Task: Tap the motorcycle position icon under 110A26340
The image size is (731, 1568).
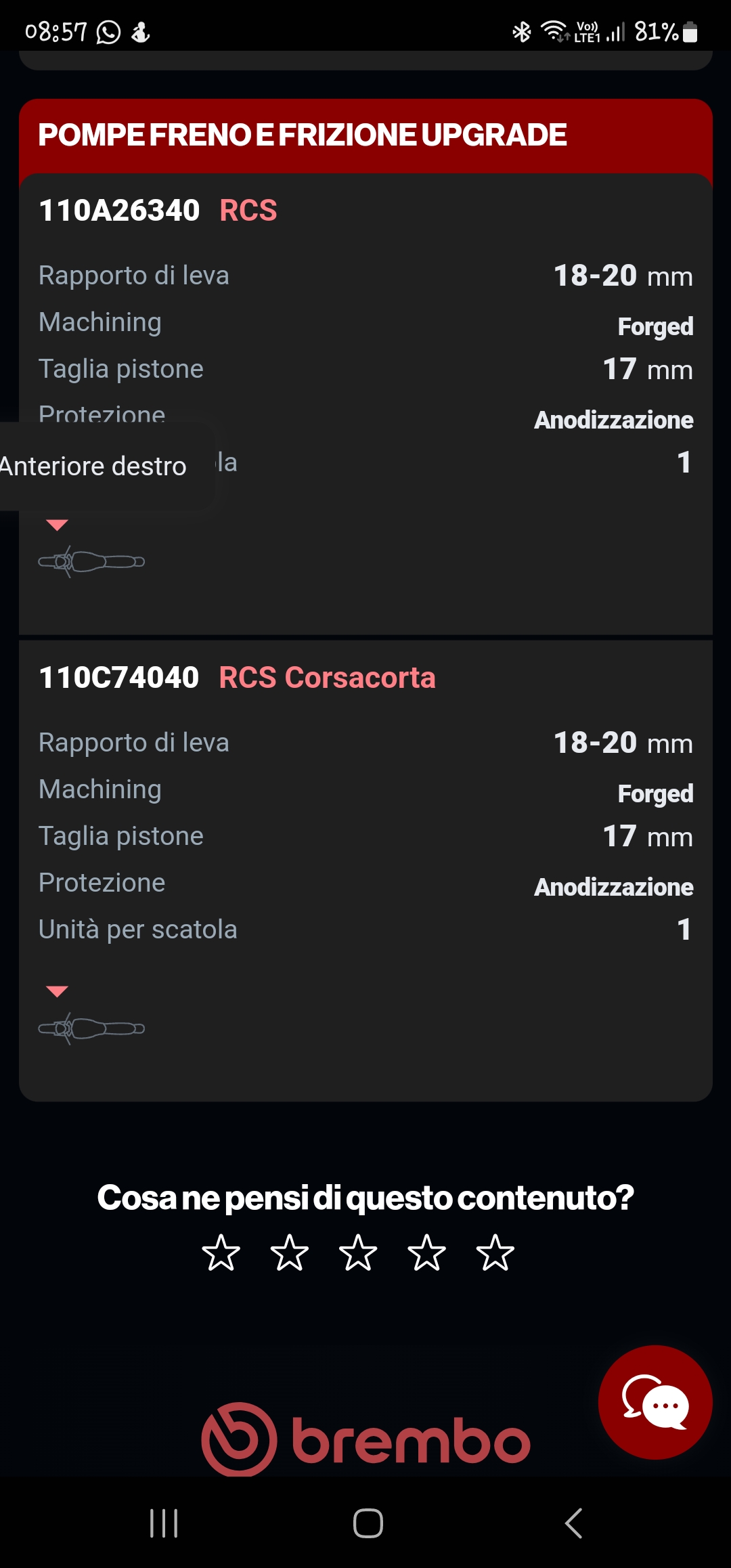Action: click(91, 561)
